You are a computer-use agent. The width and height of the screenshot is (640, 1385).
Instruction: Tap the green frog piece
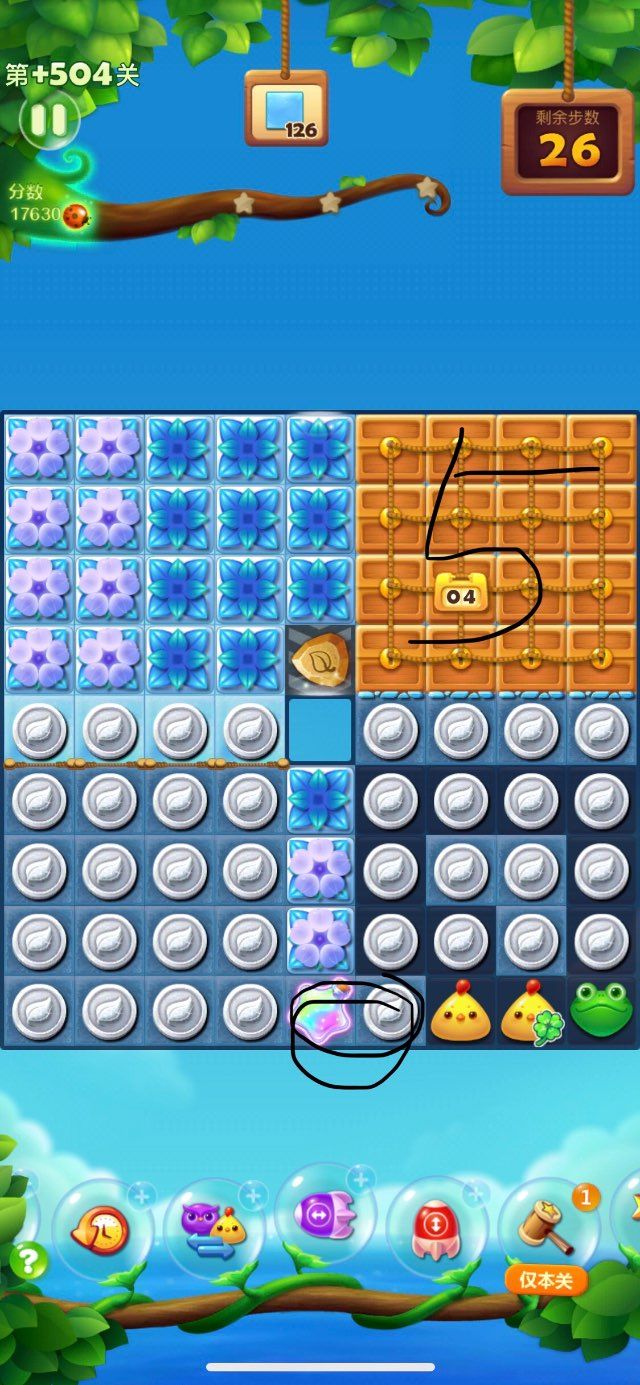(x=601, y=1012)
